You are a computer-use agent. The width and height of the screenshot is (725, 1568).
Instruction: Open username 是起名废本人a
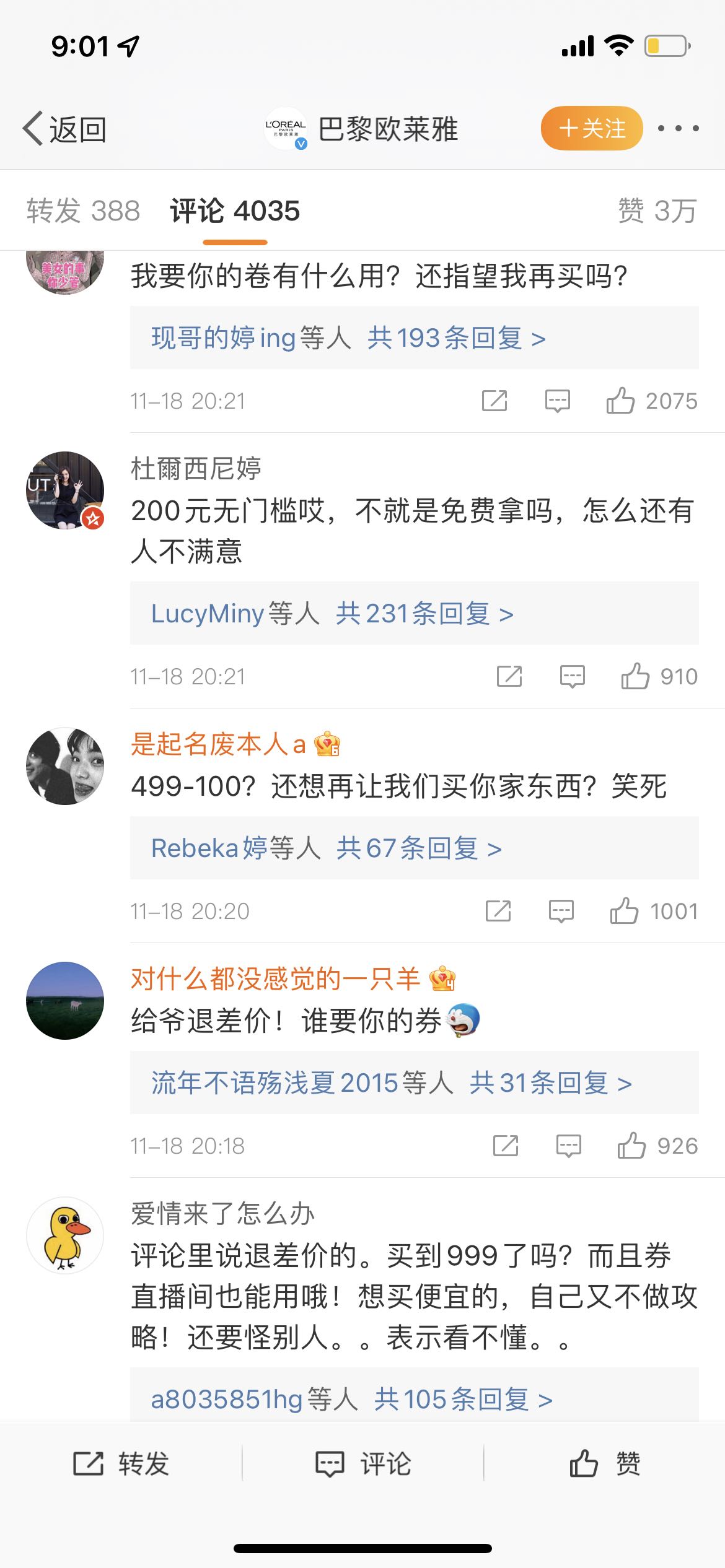point(219,744)
